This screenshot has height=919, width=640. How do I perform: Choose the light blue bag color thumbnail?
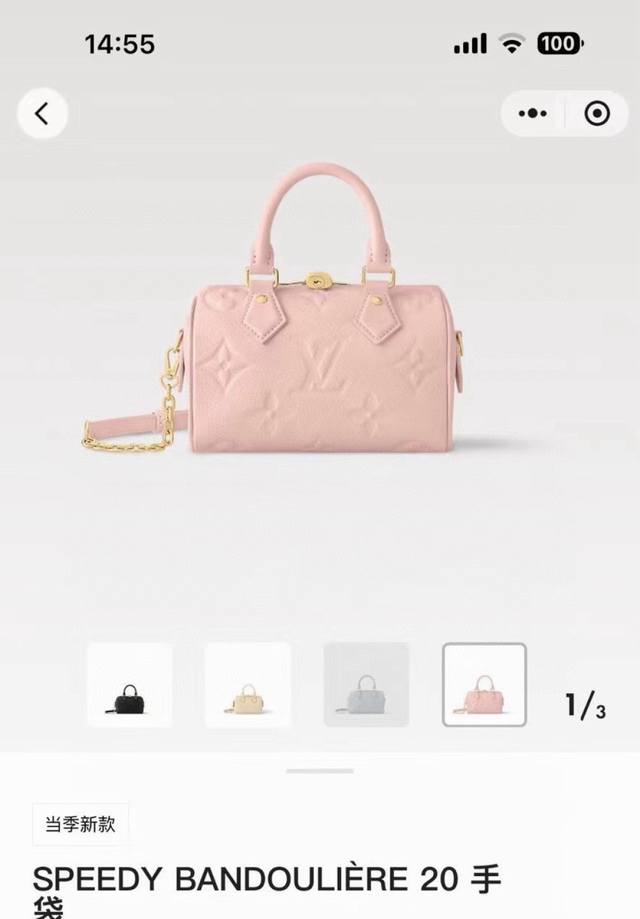pos(366,685)
